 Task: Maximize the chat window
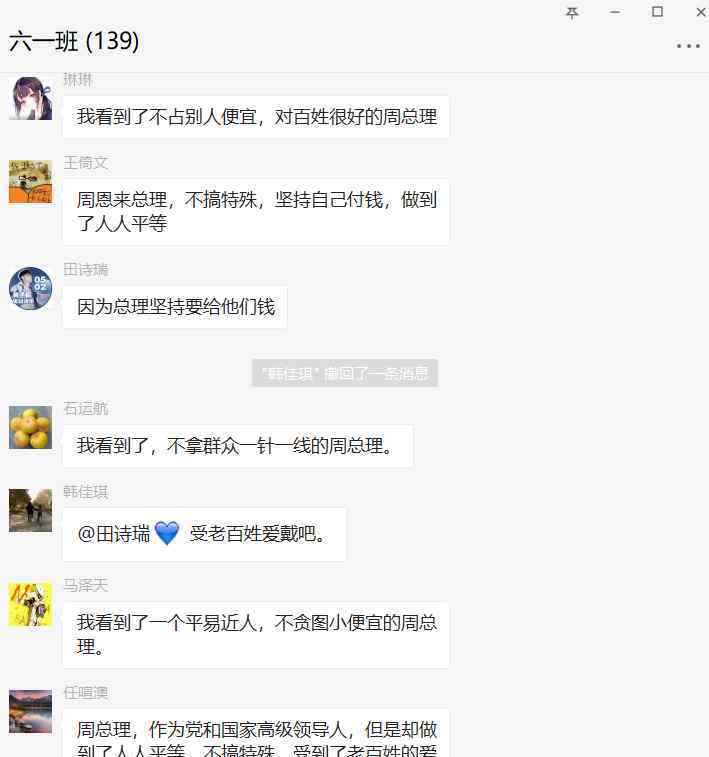[657, 12]
